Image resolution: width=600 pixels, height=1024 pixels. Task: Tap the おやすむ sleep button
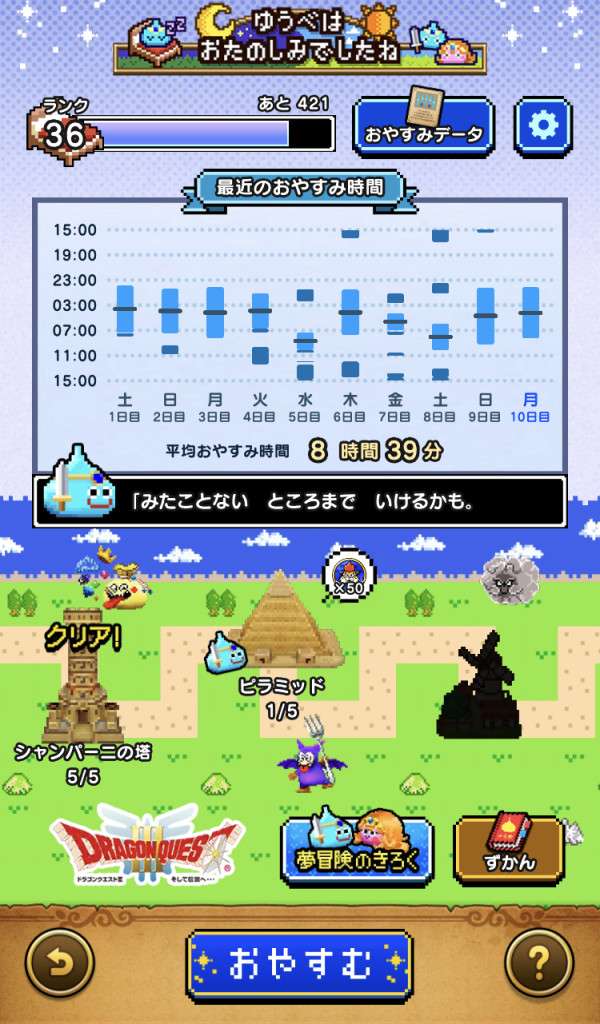pos(299,965)
